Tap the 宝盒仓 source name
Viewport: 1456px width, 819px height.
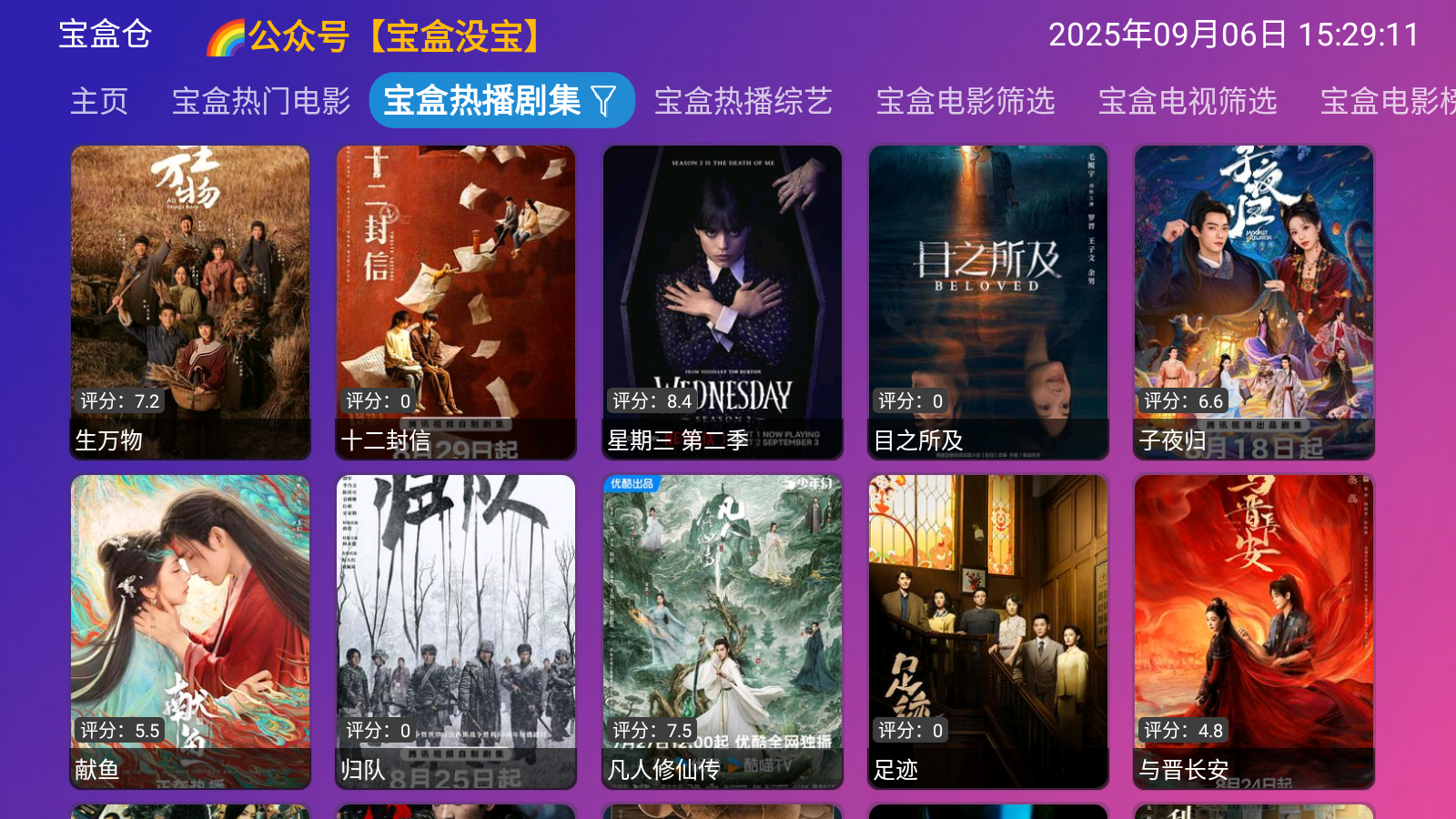(105, 35)
